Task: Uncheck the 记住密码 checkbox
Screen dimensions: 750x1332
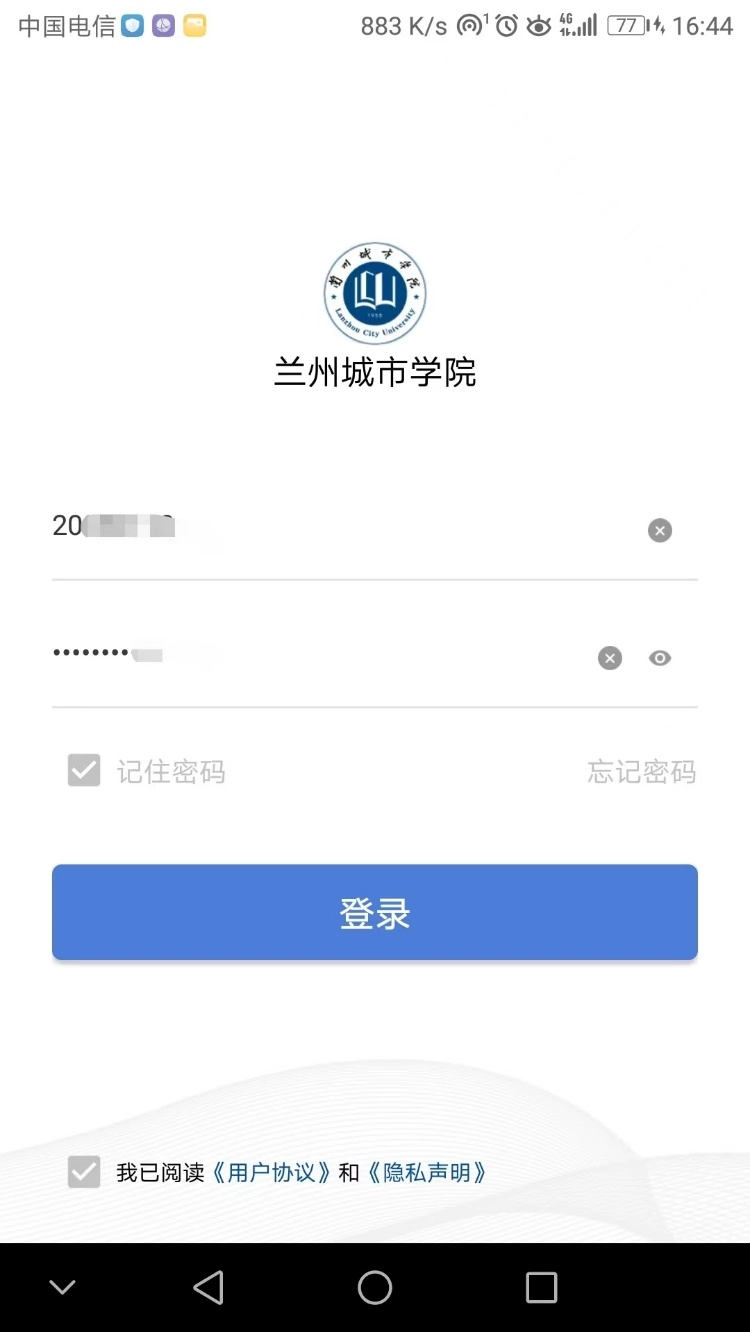Action: coord(84,771)
